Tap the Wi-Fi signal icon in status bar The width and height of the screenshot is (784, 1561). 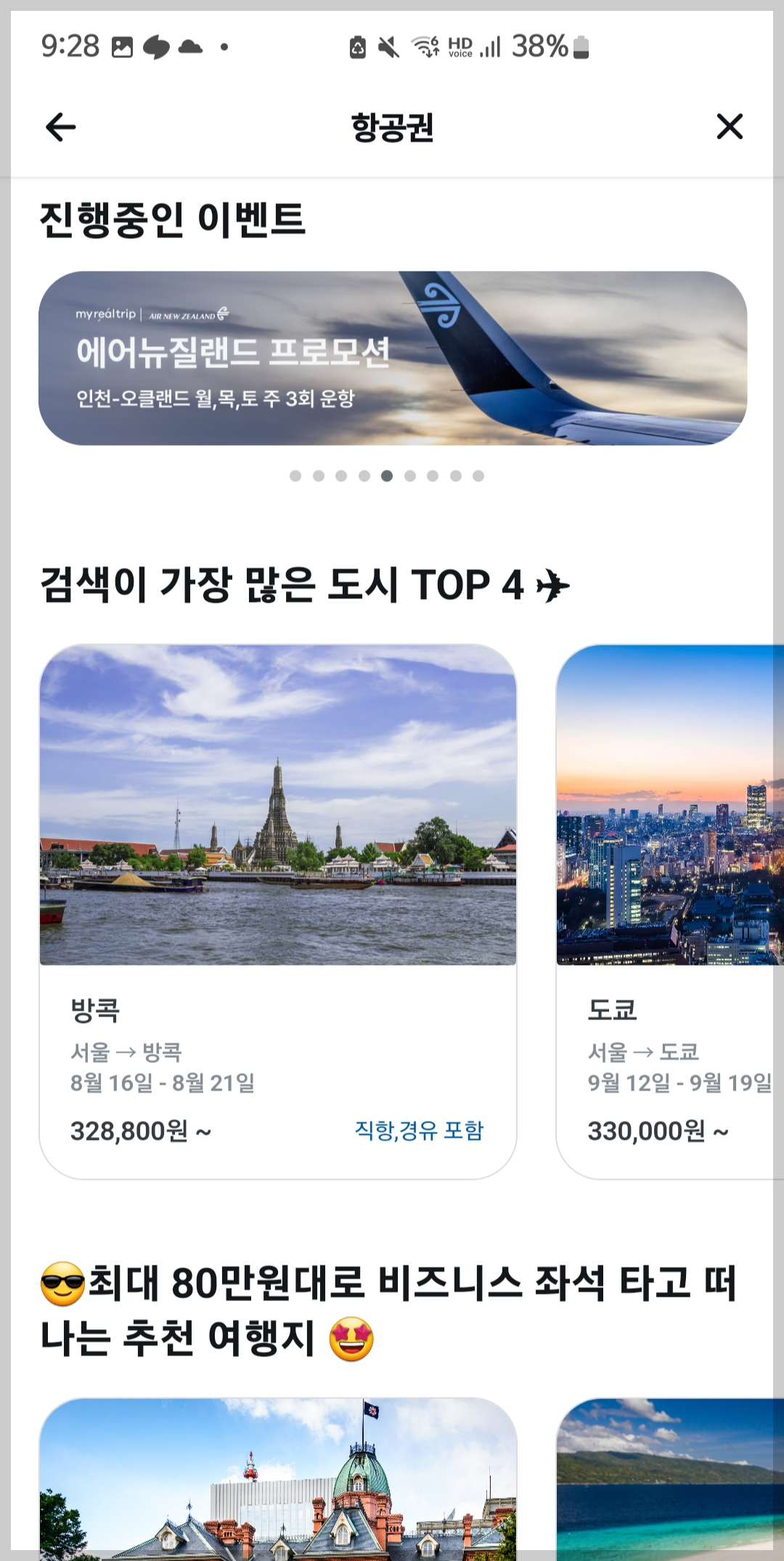pyautogui.click(x=424, y=45)
